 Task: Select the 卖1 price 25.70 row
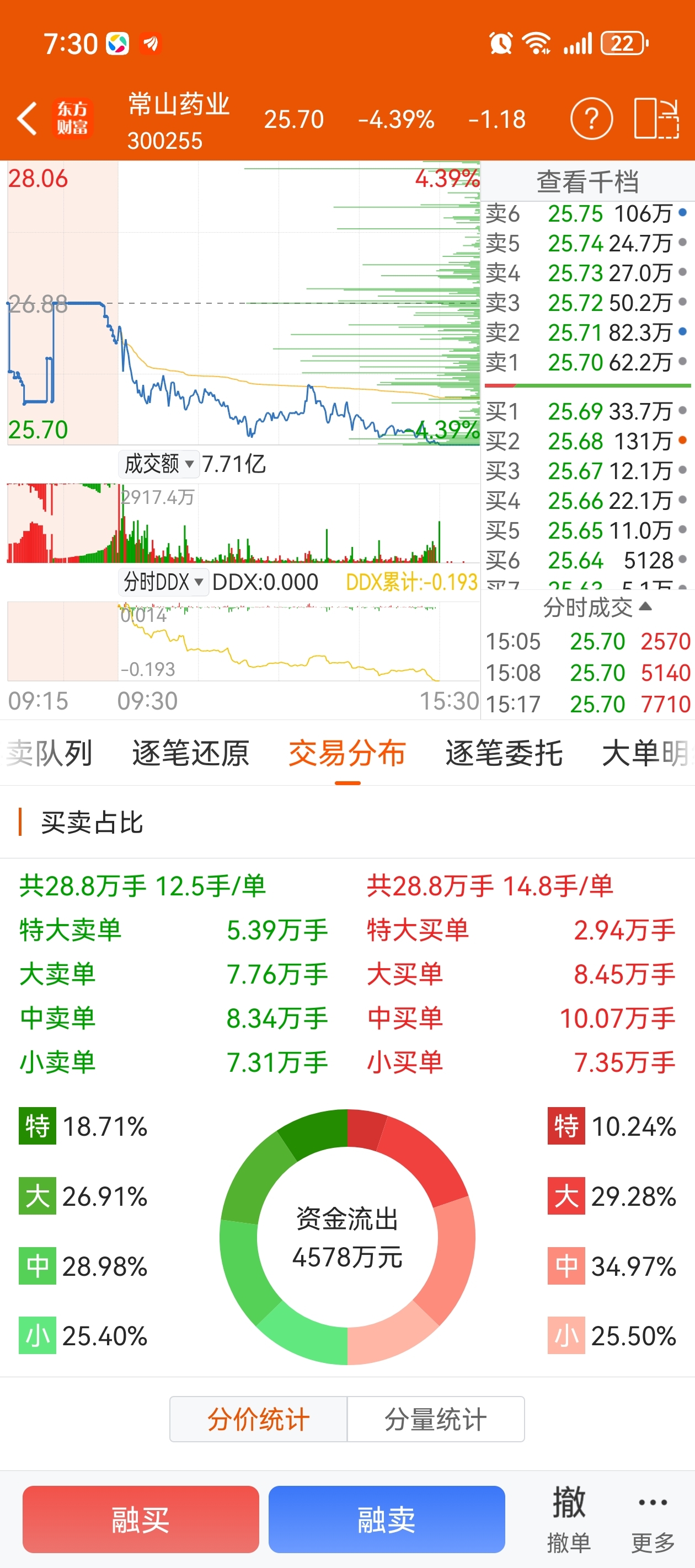(x=587, y=362)
